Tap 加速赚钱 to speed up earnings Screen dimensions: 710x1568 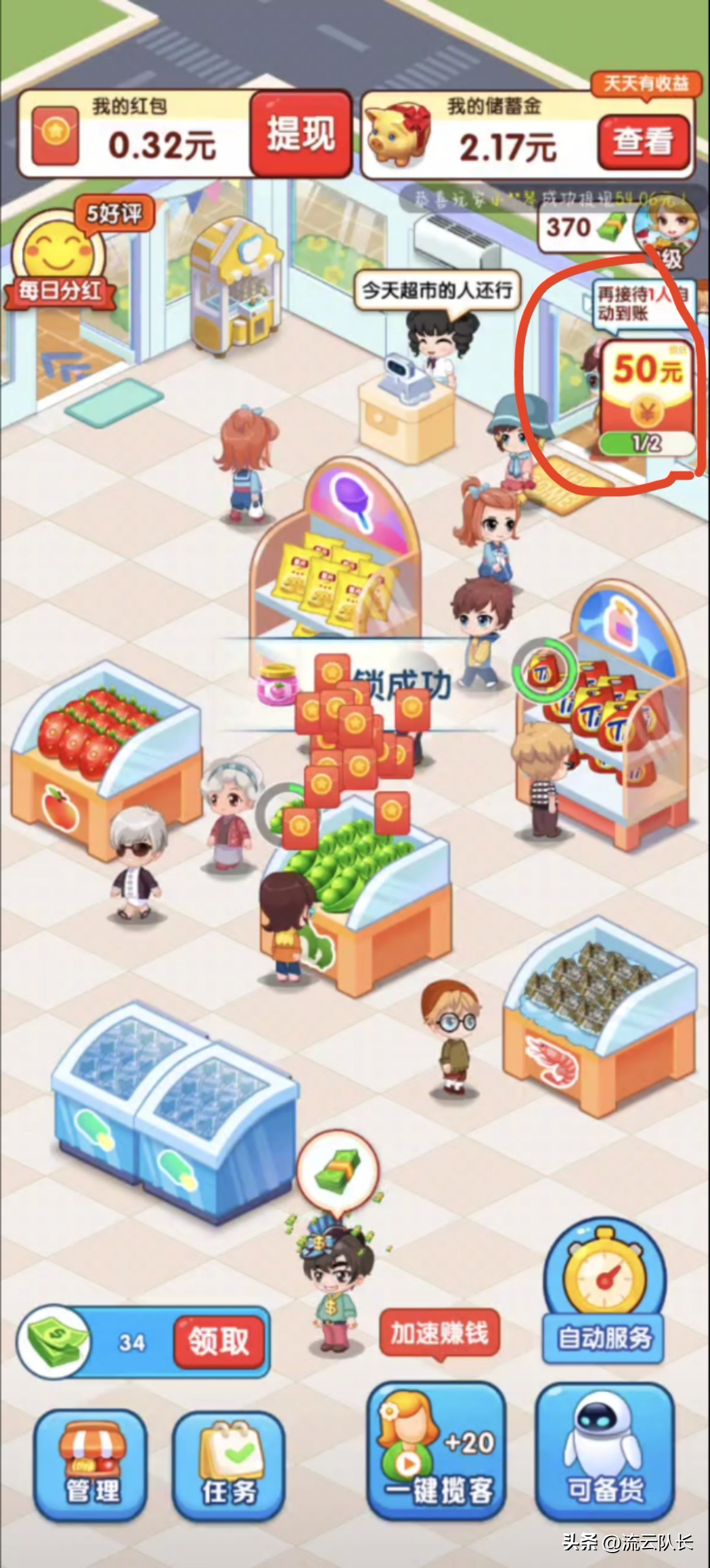coord(439,1333)
